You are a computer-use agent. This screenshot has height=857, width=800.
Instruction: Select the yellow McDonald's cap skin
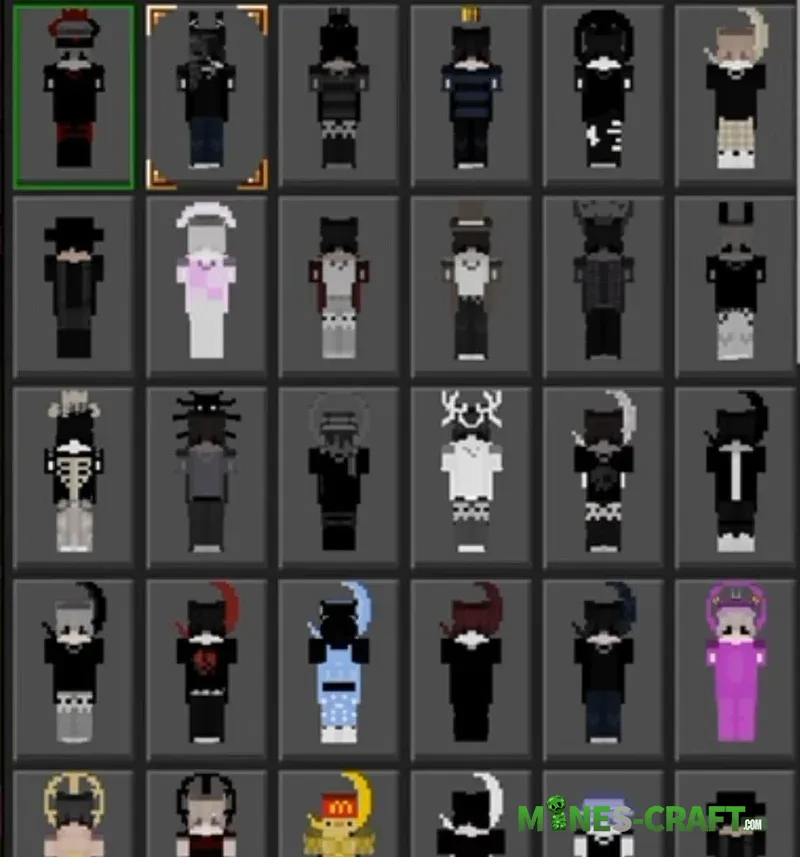coord(338,815)
